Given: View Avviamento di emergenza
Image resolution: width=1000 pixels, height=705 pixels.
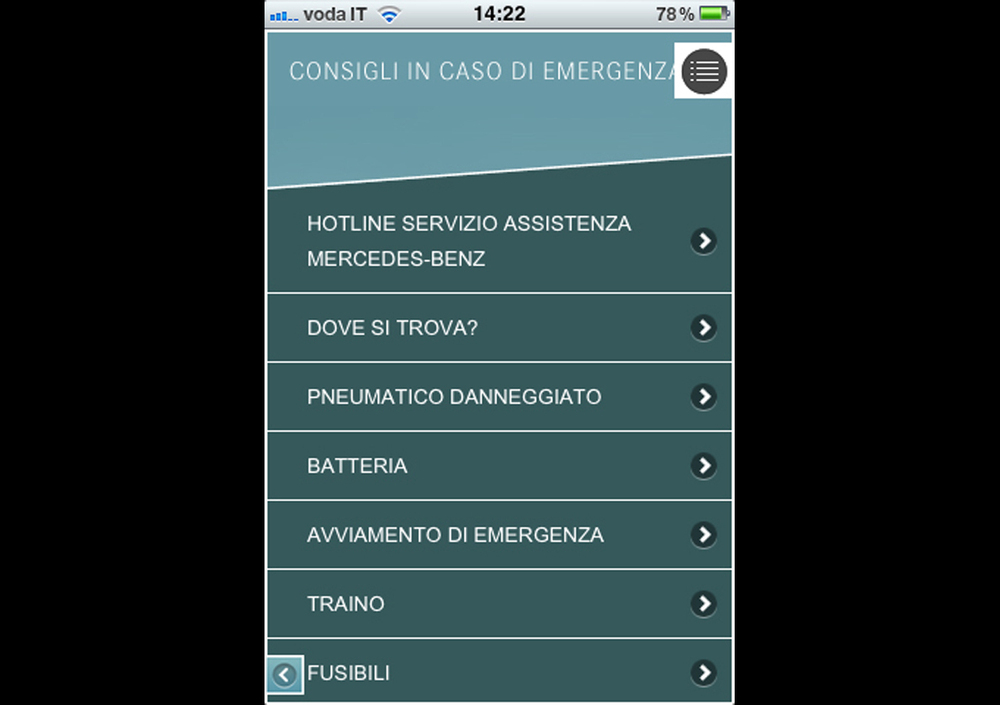Looking at the screenshot, I should [x=499, y=535].
